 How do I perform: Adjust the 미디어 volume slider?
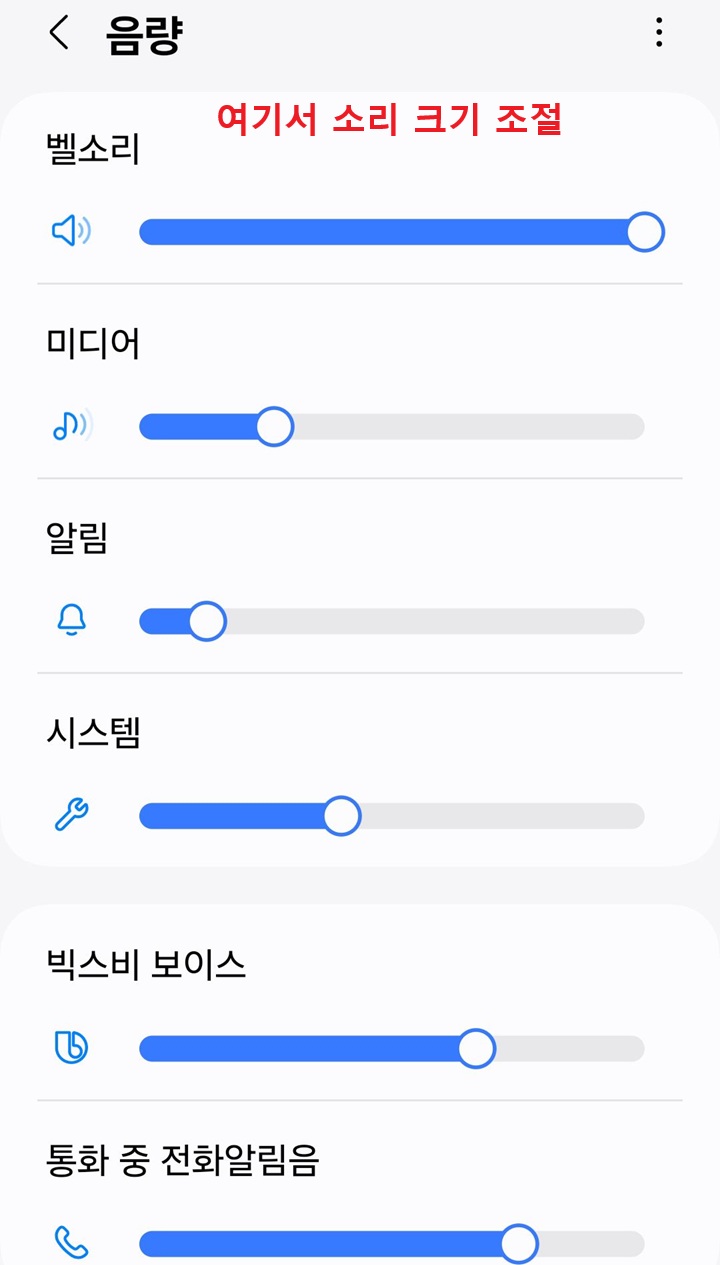(275, 426)
